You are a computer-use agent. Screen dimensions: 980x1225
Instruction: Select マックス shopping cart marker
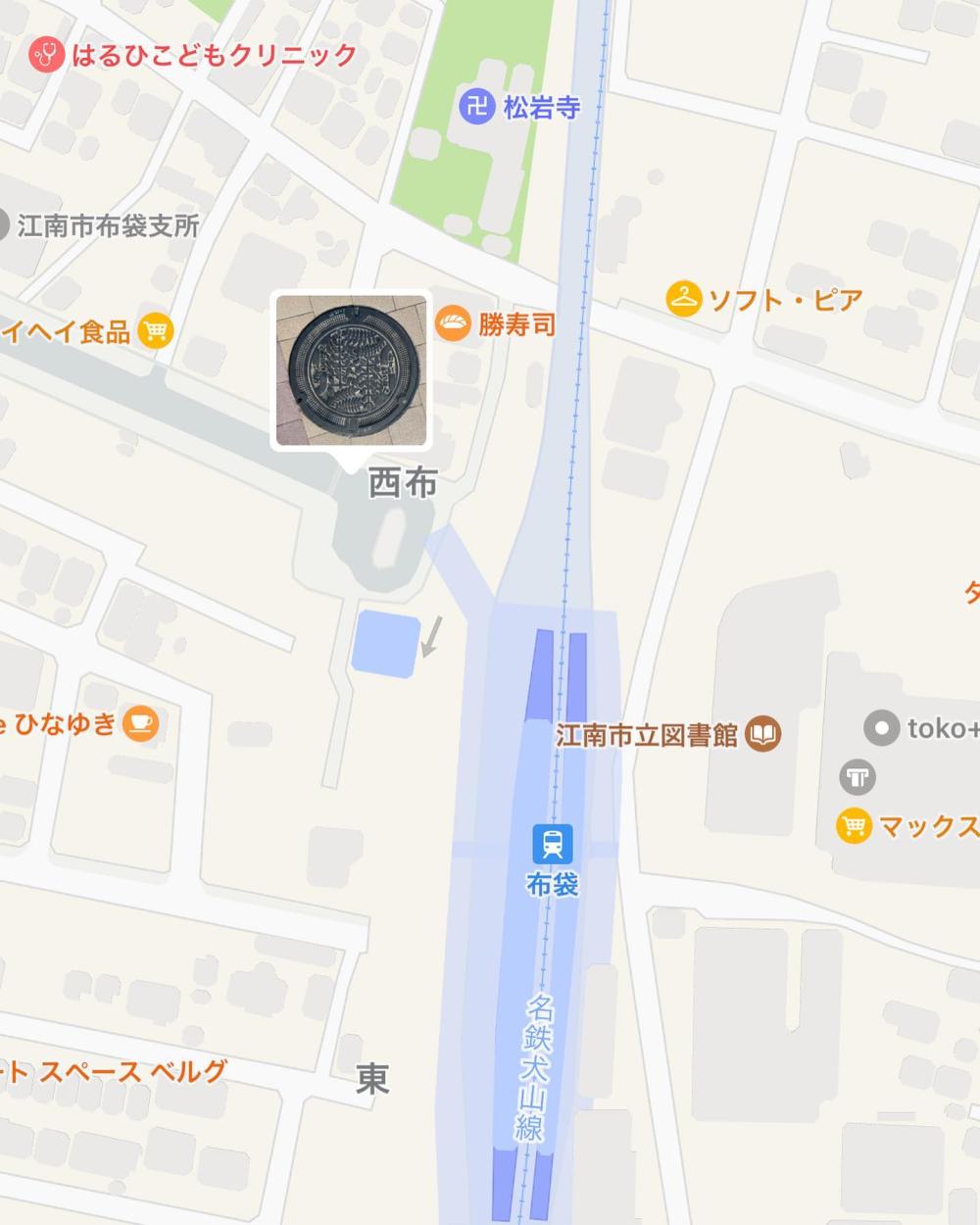click(854, 826)
